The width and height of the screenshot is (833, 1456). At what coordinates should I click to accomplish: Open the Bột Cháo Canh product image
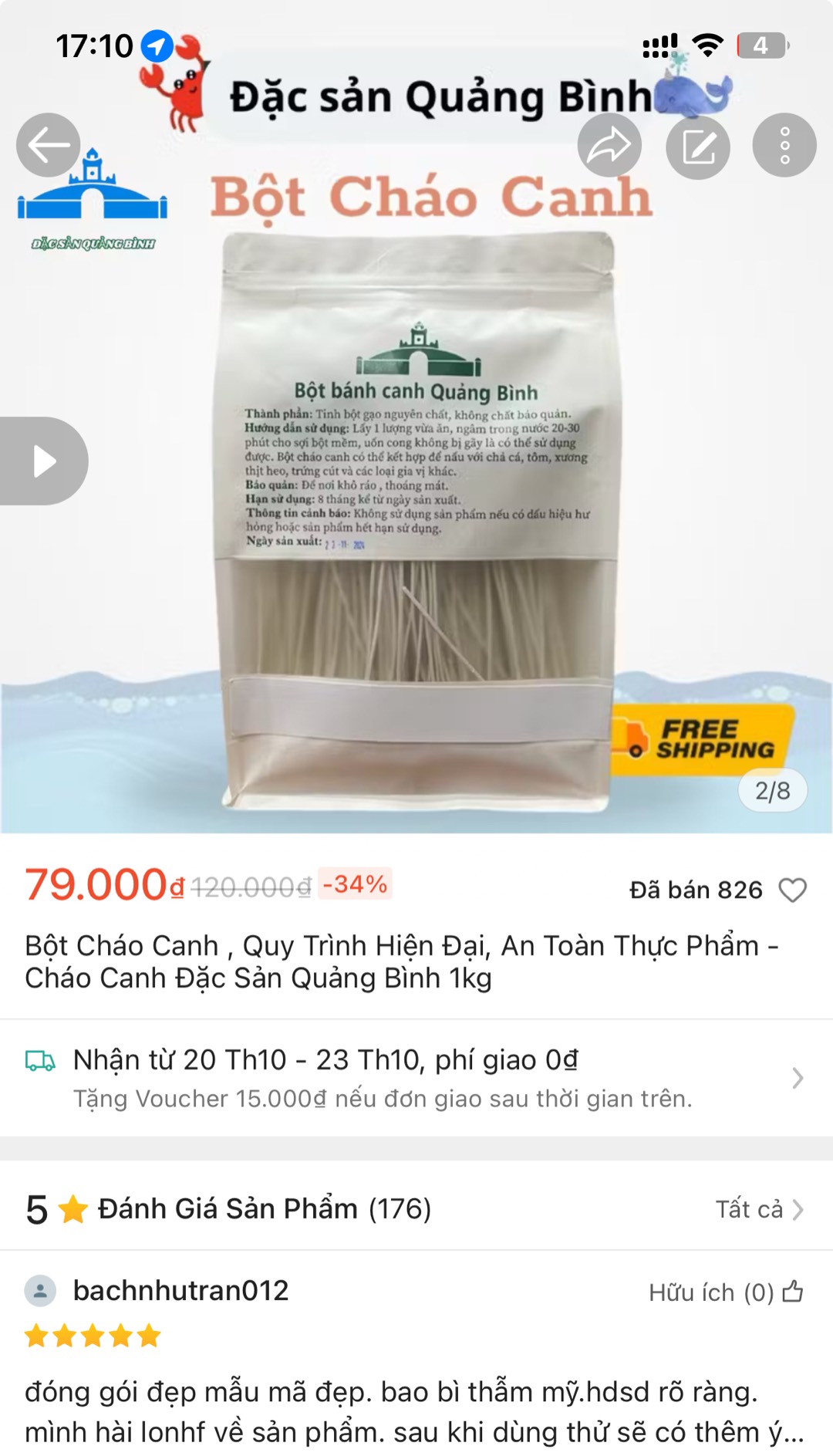point(416,525)
